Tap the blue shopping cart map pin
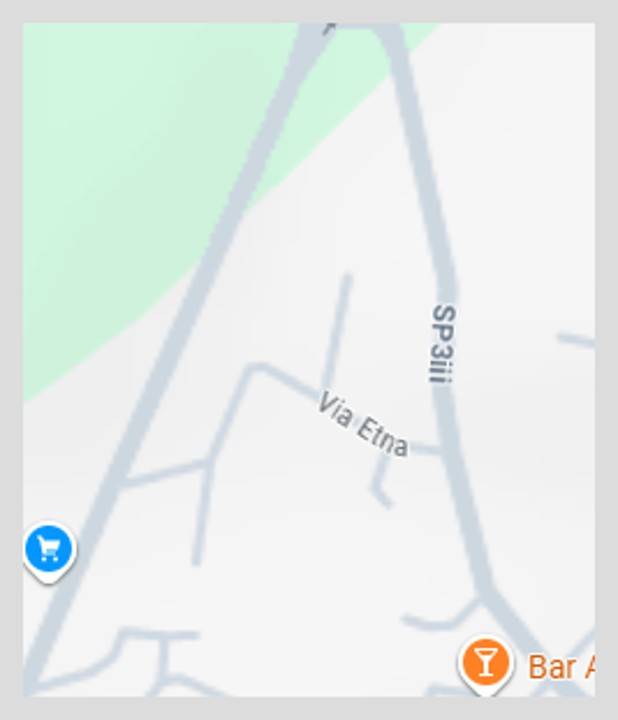Screen dimensions: 618x720 [x=48, y=549]
